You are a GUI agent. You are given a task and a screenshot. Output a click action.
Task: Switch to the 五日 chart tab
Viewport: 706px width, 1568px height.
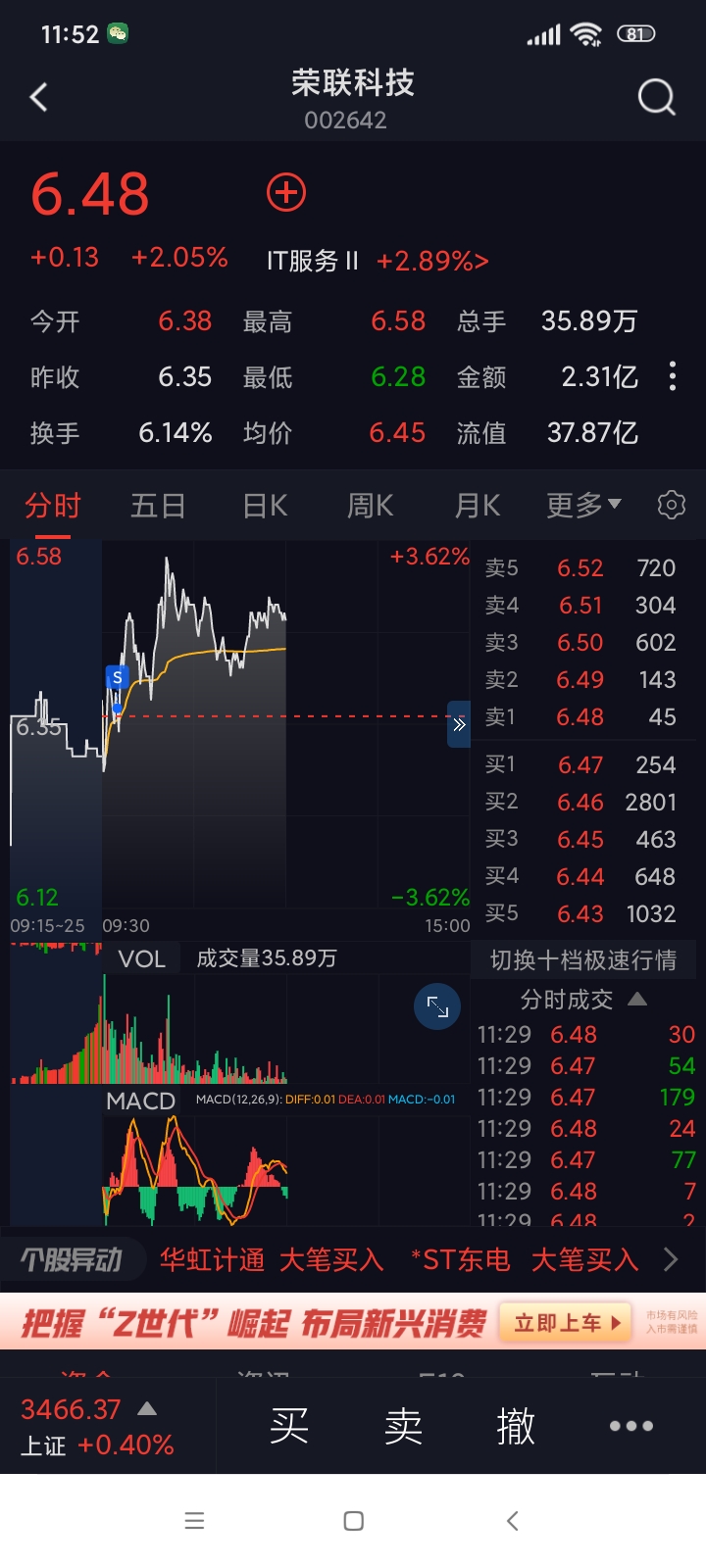pyautogui.click(x=158, y=506)
